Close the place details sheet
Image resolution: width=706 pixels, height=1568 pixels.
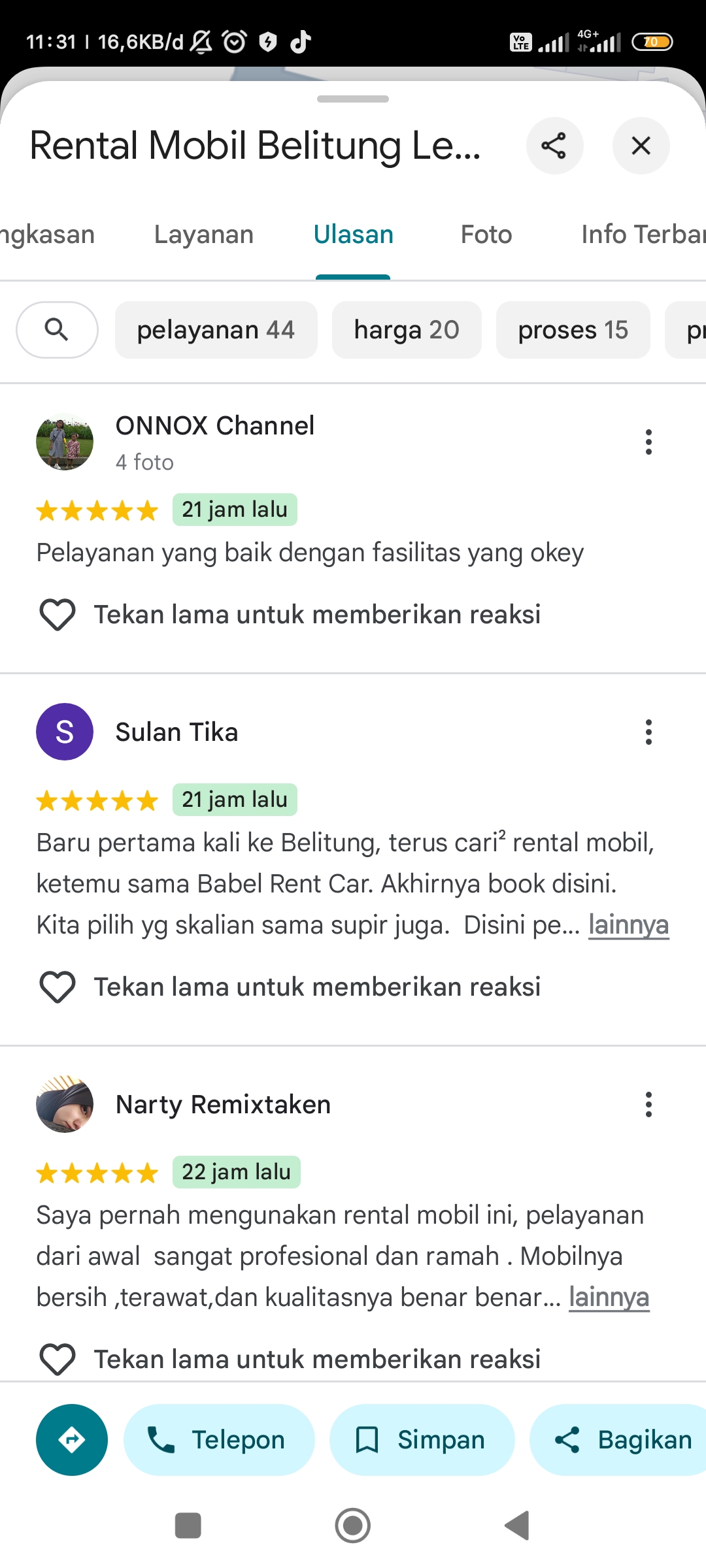(x=641, y=146)
